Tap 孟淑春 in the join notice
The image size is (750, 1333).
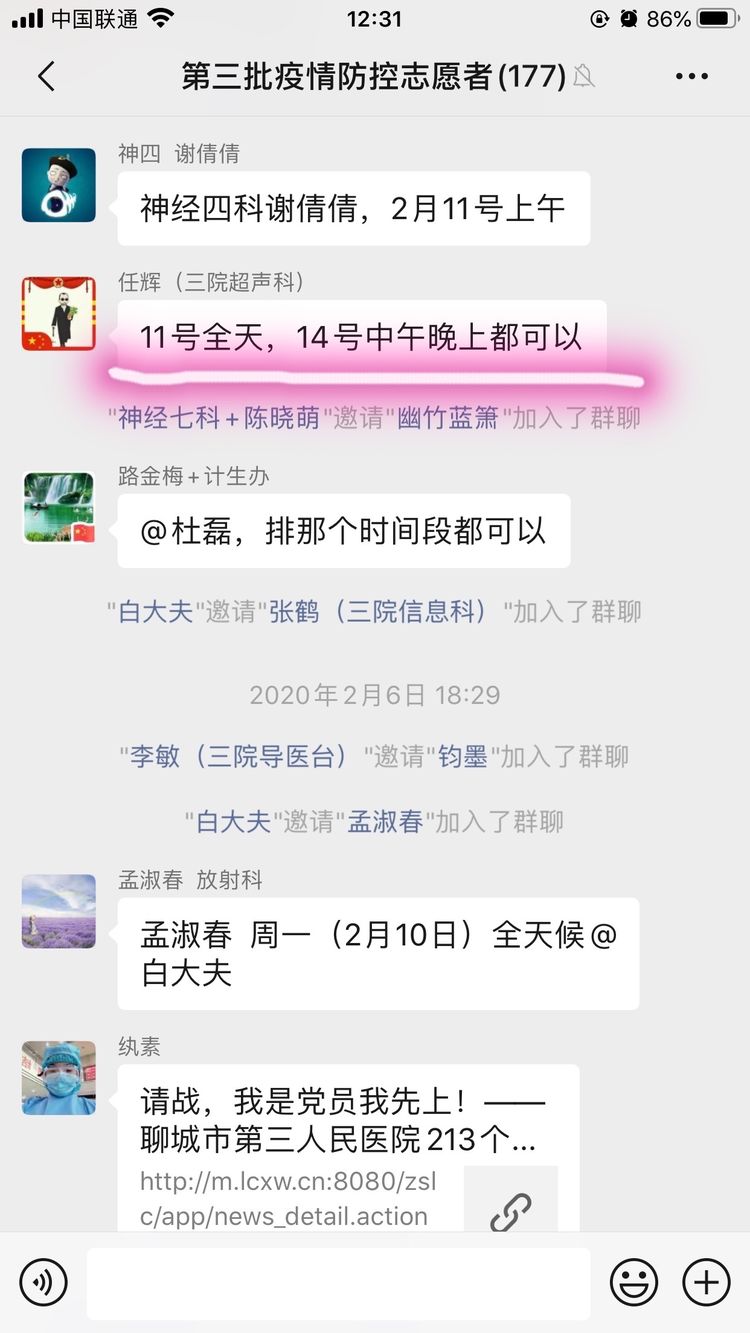coord(385,822)
